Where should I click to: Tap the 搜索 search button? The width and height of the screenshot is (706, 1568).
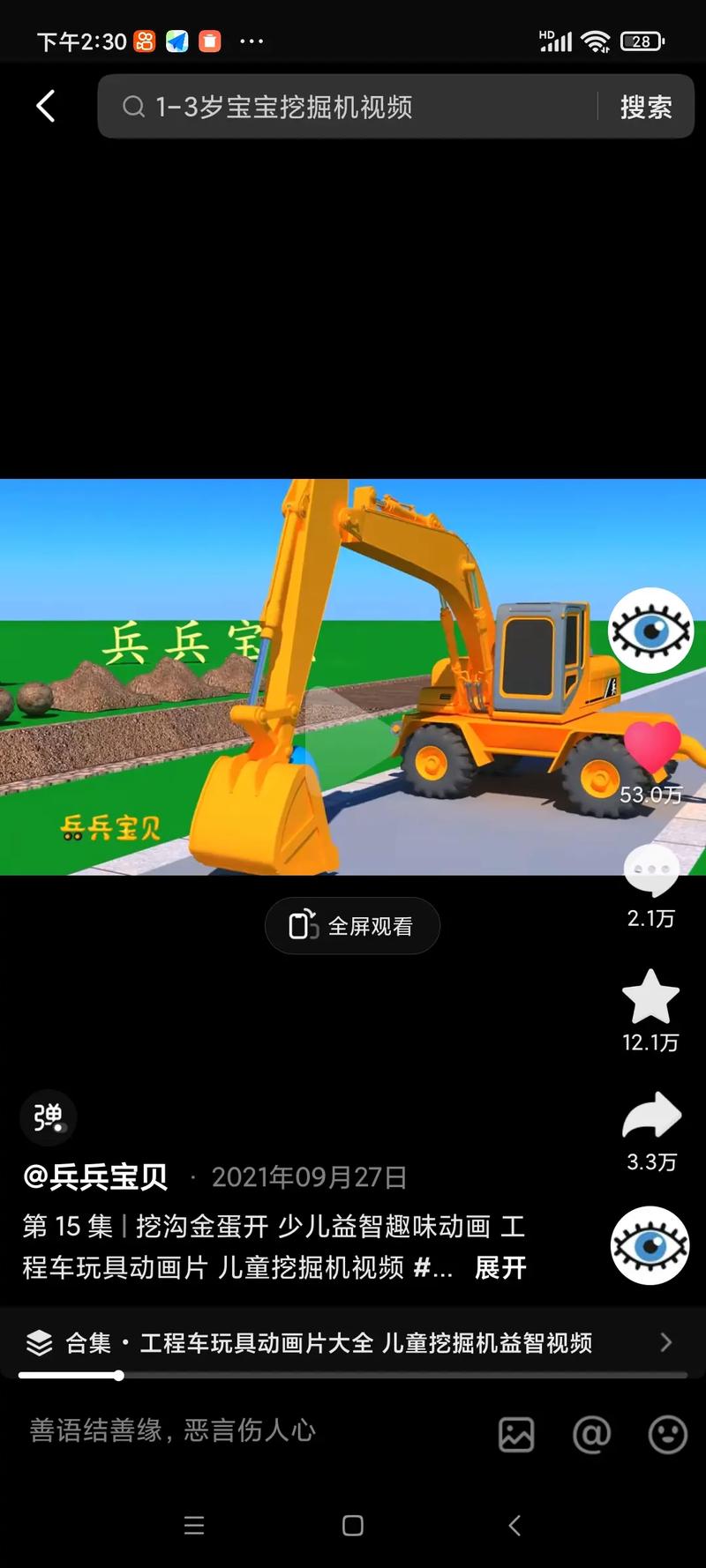tap(645, 107)
